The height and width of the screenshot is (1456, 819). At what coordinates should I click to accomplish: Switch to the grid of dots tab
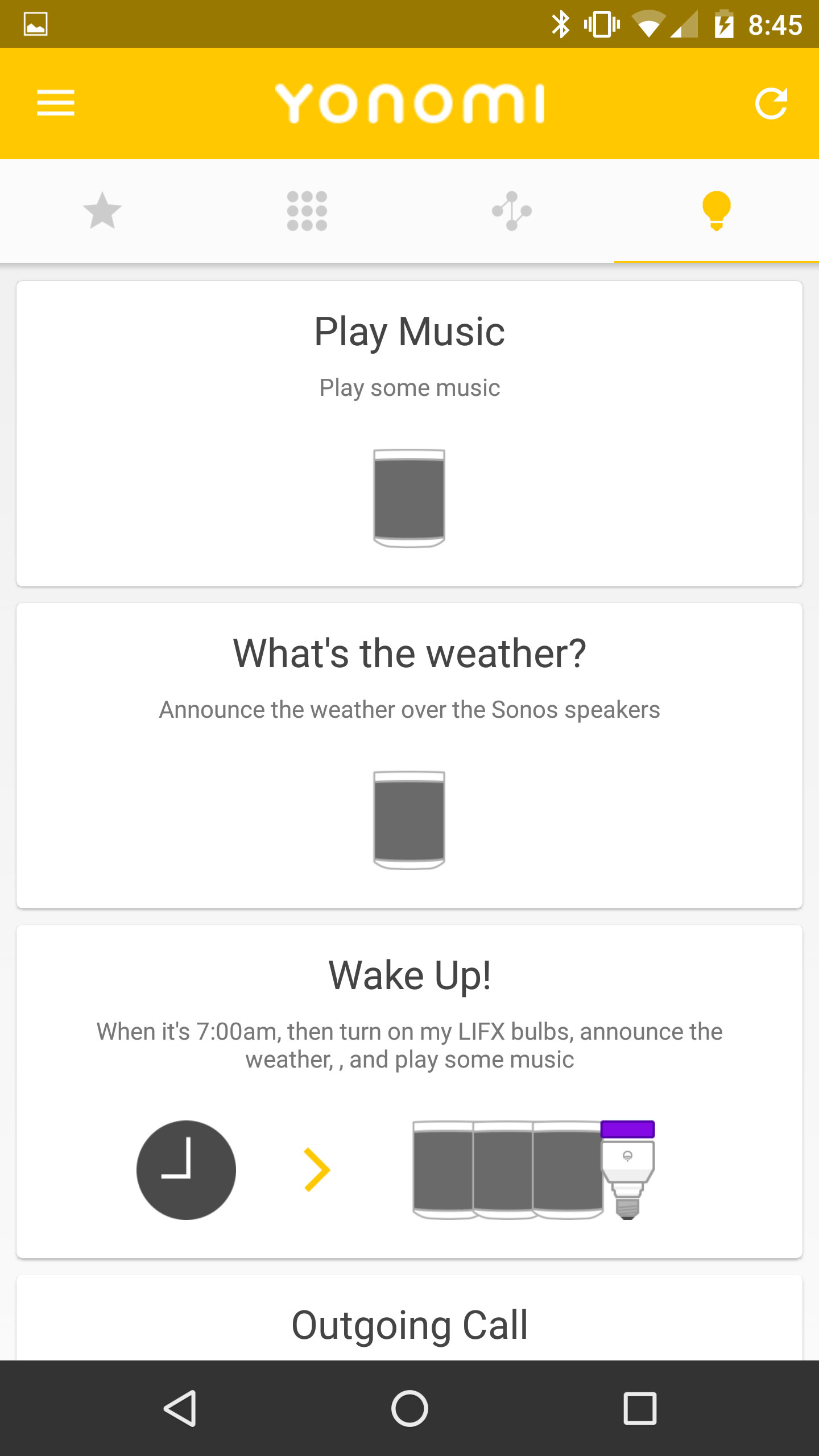307,211
